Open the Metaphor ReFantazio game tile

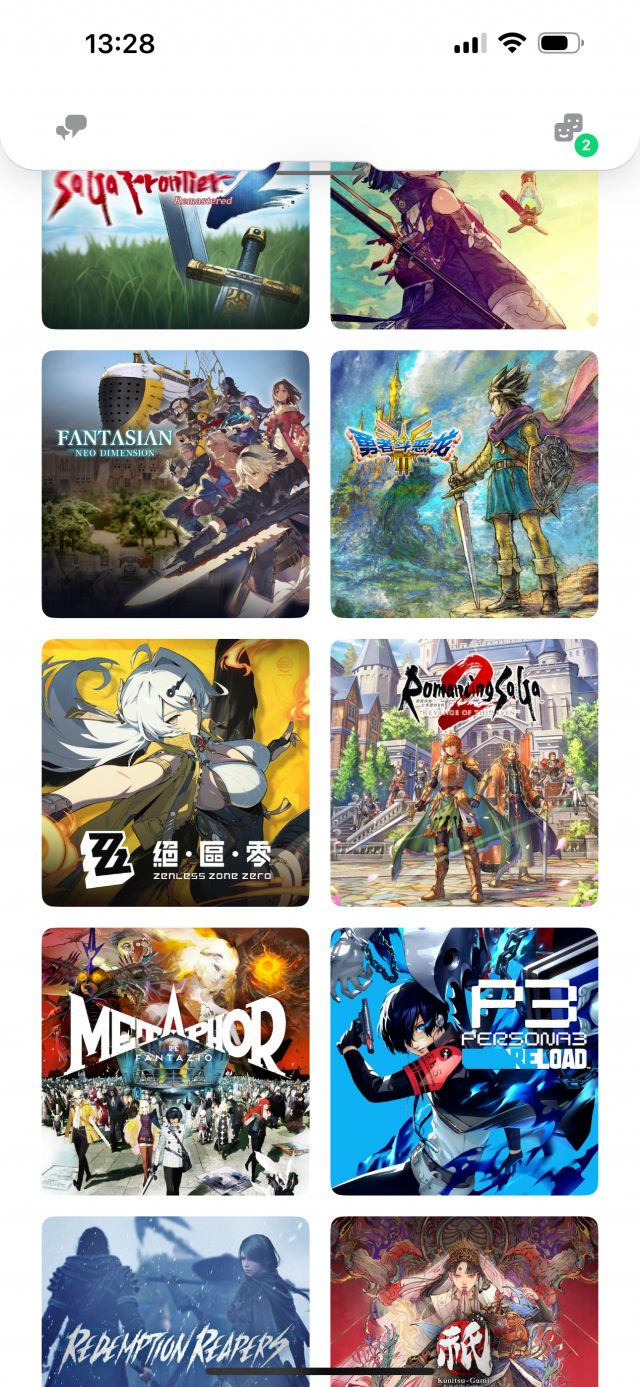tap(175, 1061)
